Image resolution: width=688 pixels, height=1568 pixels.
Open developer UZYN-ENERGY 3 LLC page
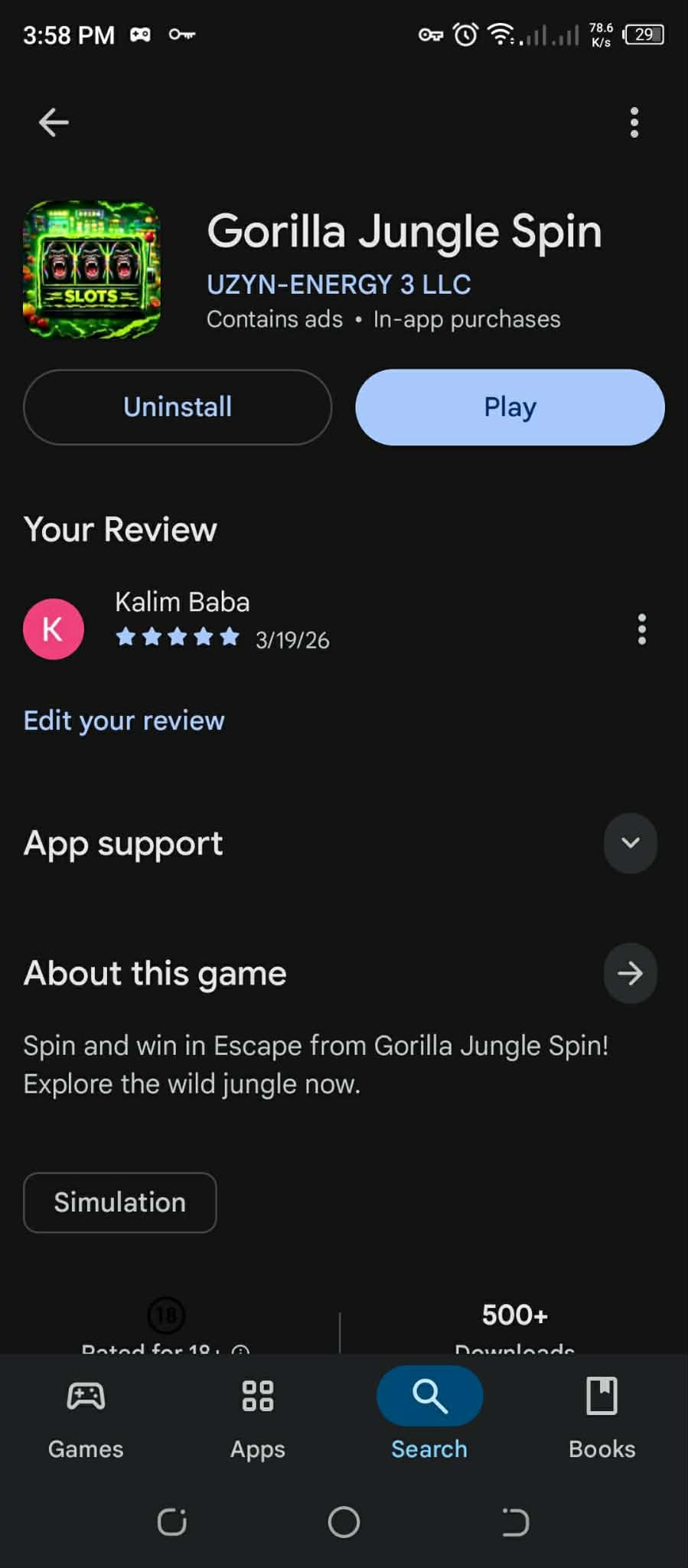pos(338,284)
